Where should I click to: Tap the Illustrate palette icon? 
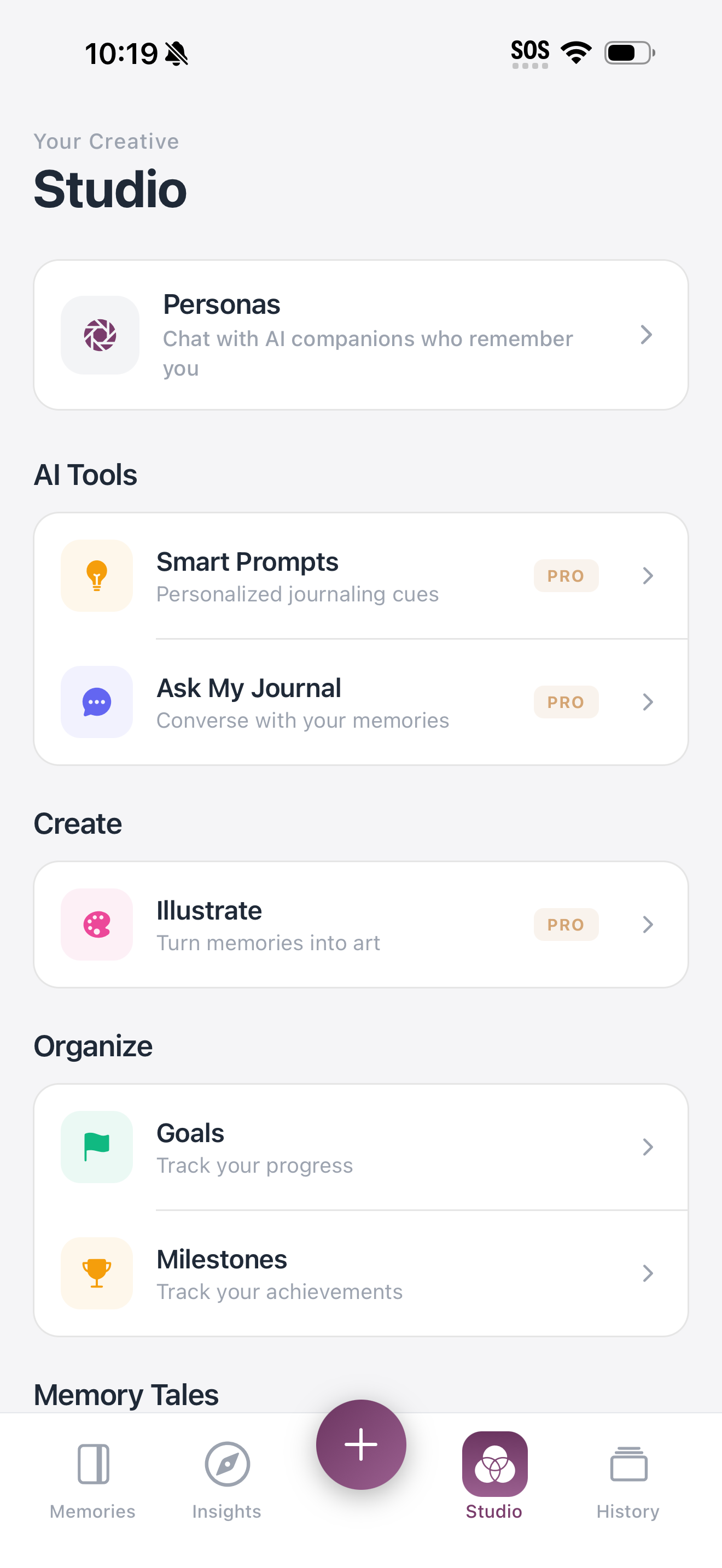(x=96, y=924)
